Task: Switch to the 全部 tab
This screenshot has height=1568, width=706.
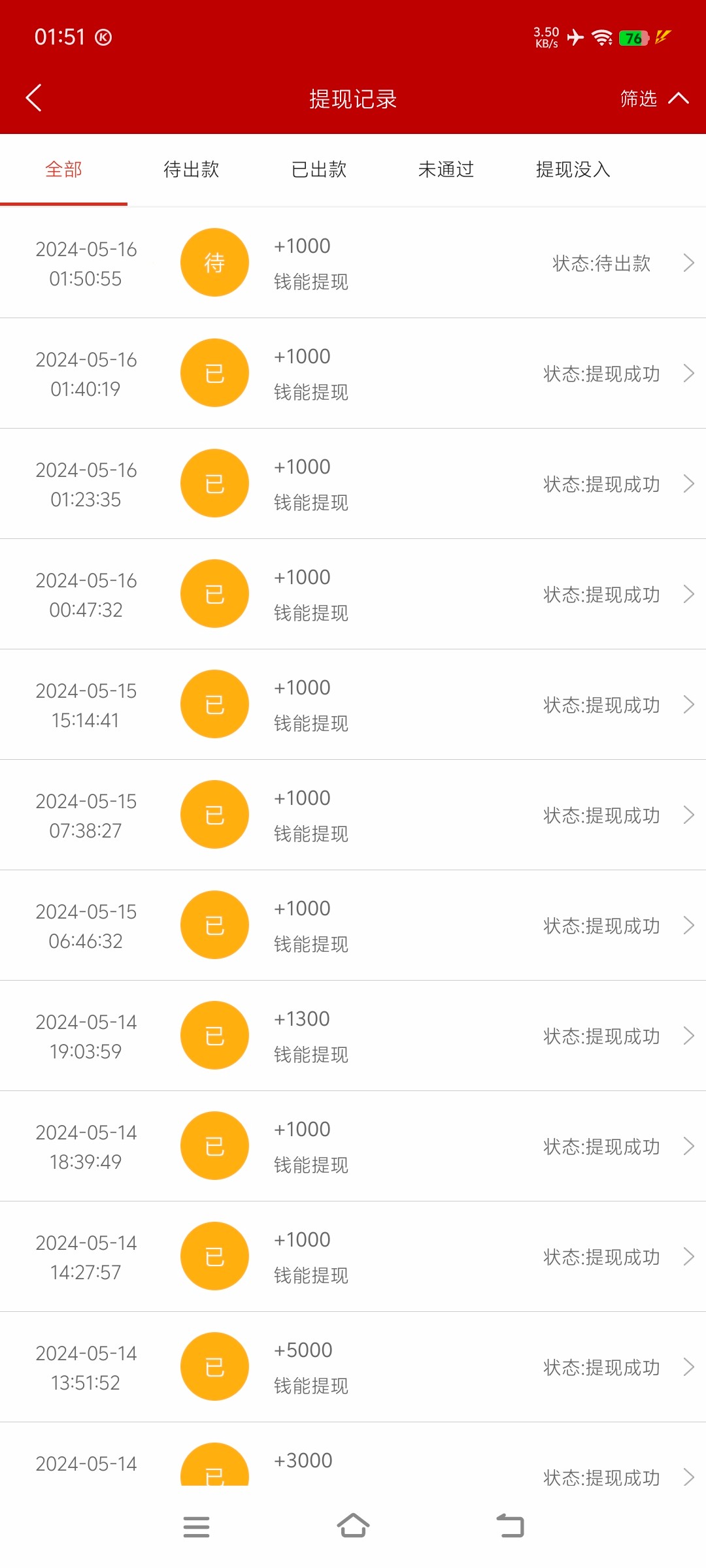Action: 63,170
